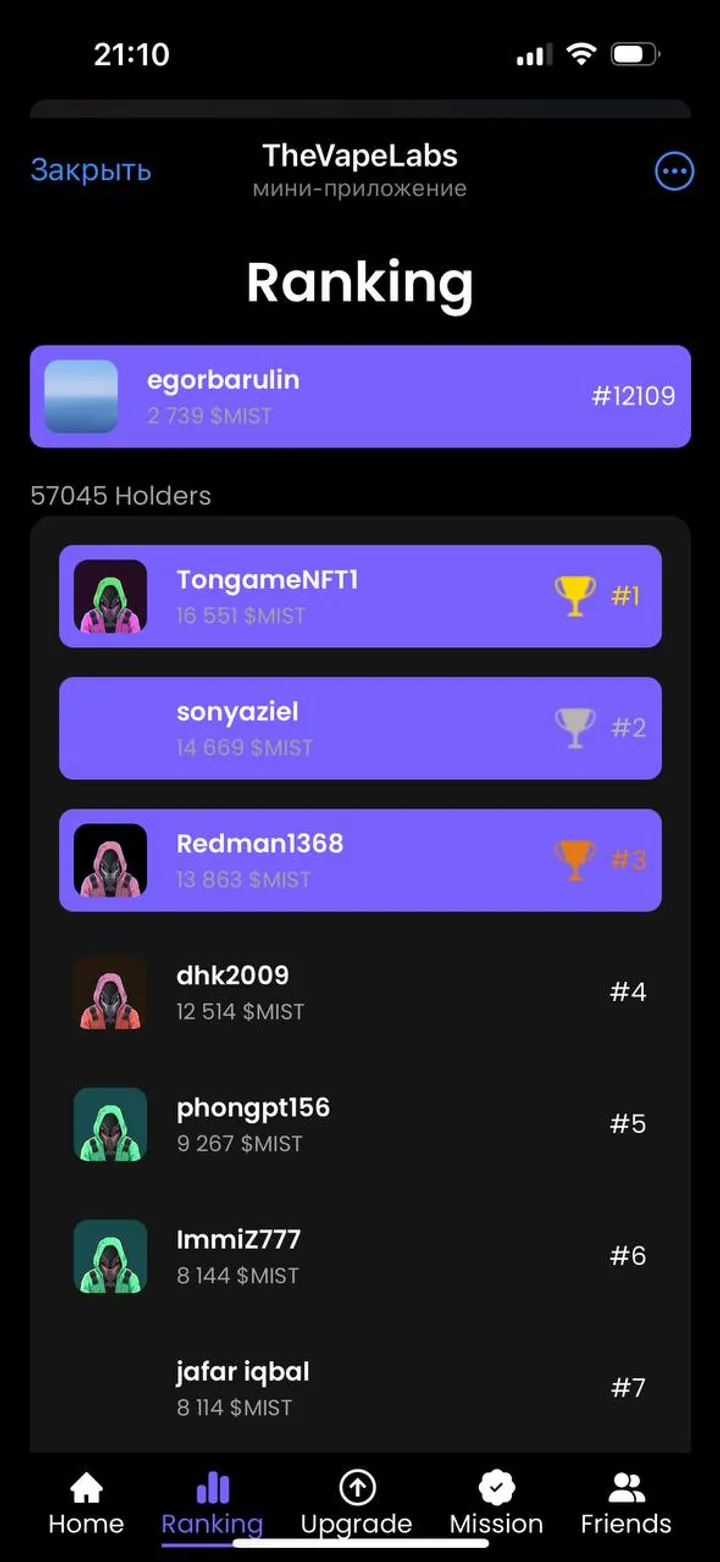Click the phongpt156 leaderboard entry

tap(360, 1124)
